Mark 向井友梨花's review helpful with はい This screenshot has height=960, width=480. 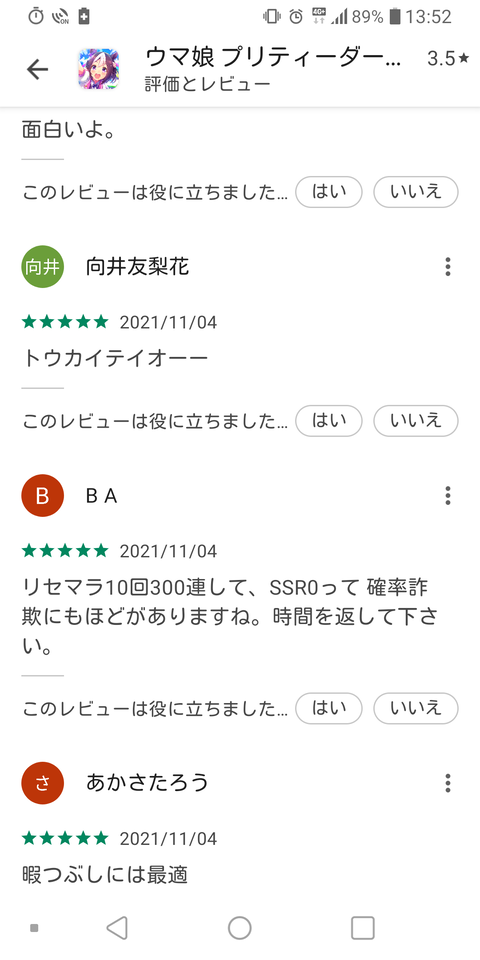(x=329, y=421)
